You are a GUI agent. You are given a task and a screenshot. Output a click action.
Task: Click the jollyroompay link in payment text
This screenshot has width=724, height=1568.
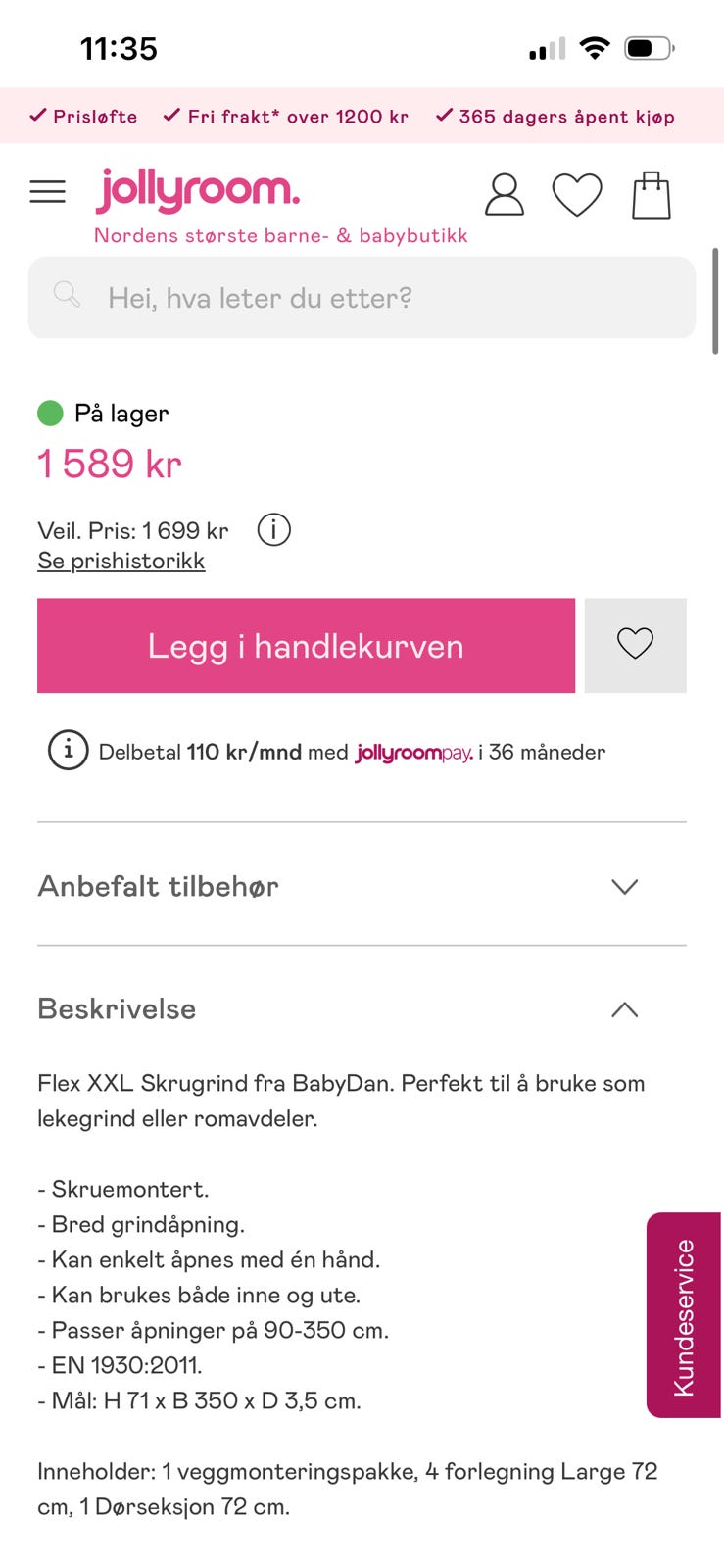(415, 753)
